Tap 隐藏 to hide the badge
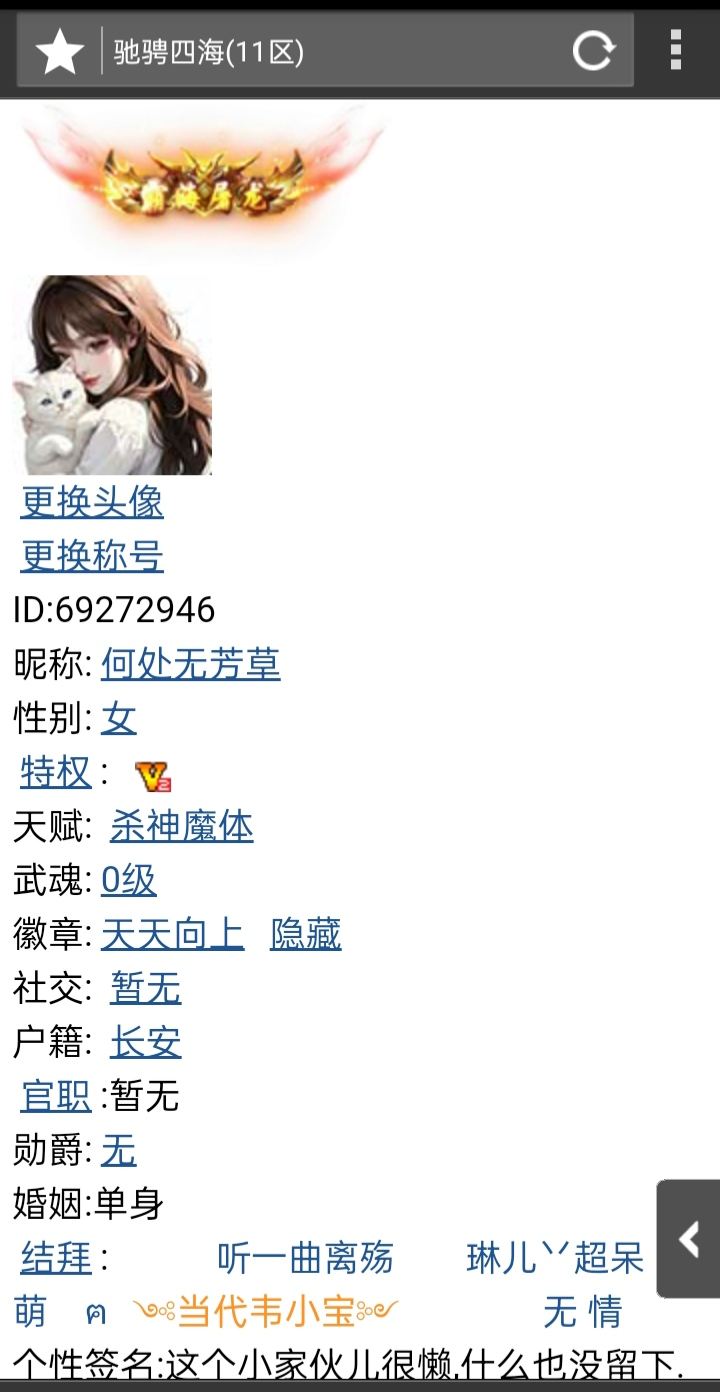Image resolution: width=720 pixels, height=1392 pixels. 305,934
